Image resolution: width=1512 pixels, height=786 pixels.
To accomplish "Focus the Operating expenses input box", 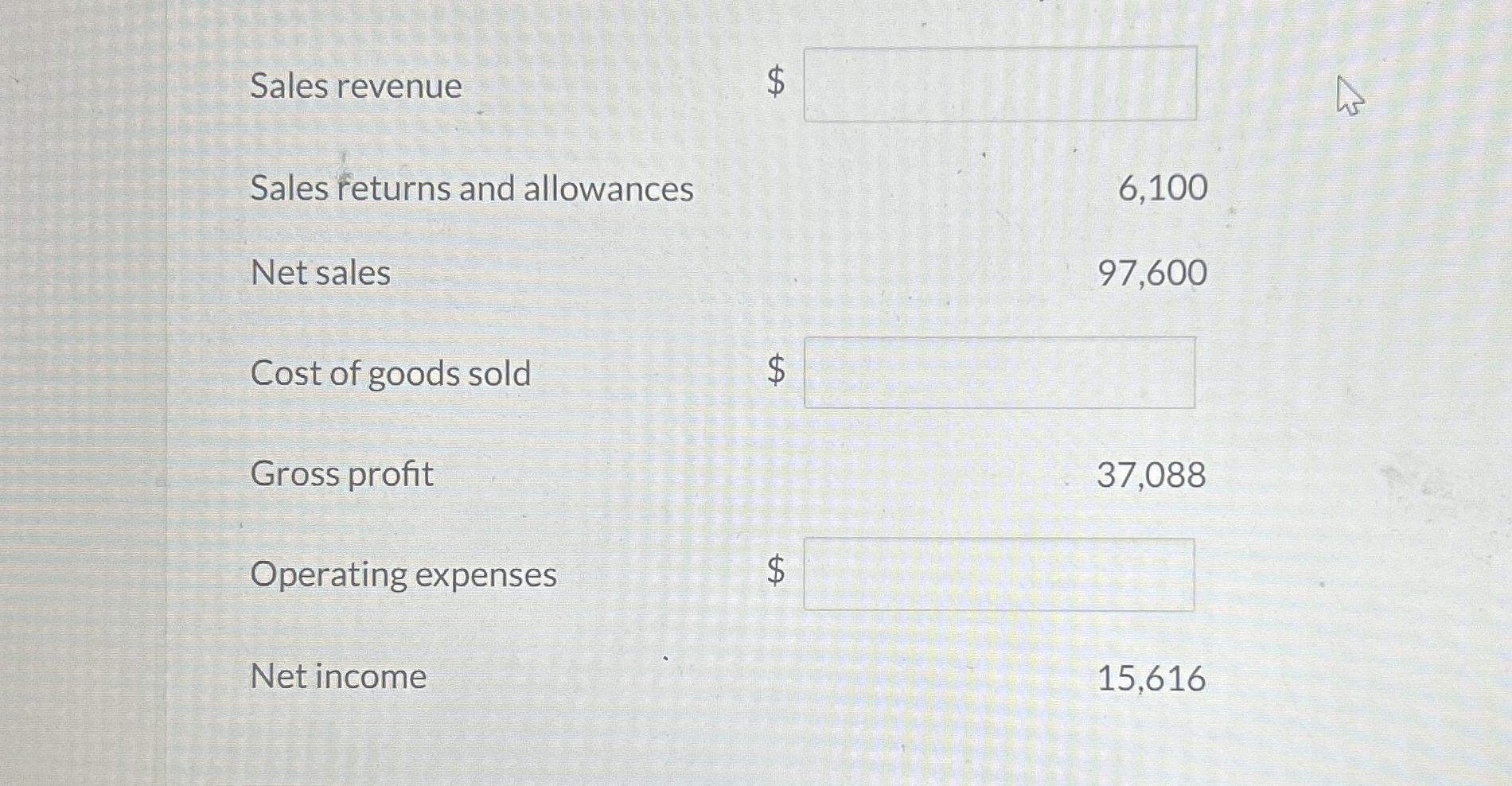I will coord(999,574).
